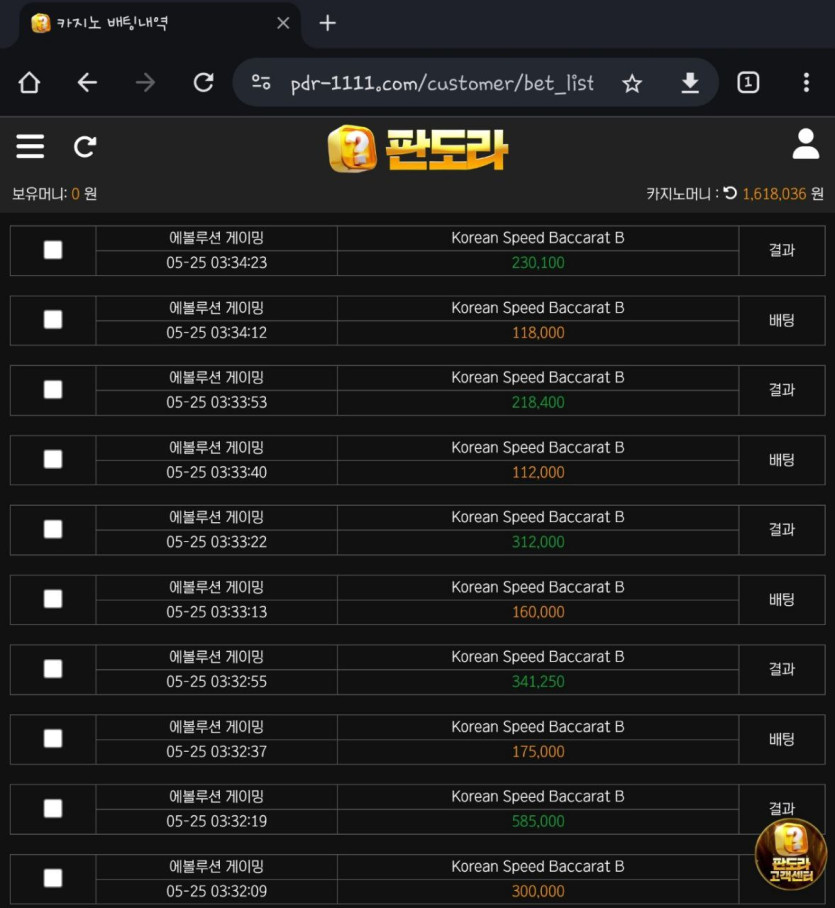Open the user profile icon
This screenshot has height=908, width=835.
pos(805,145)
